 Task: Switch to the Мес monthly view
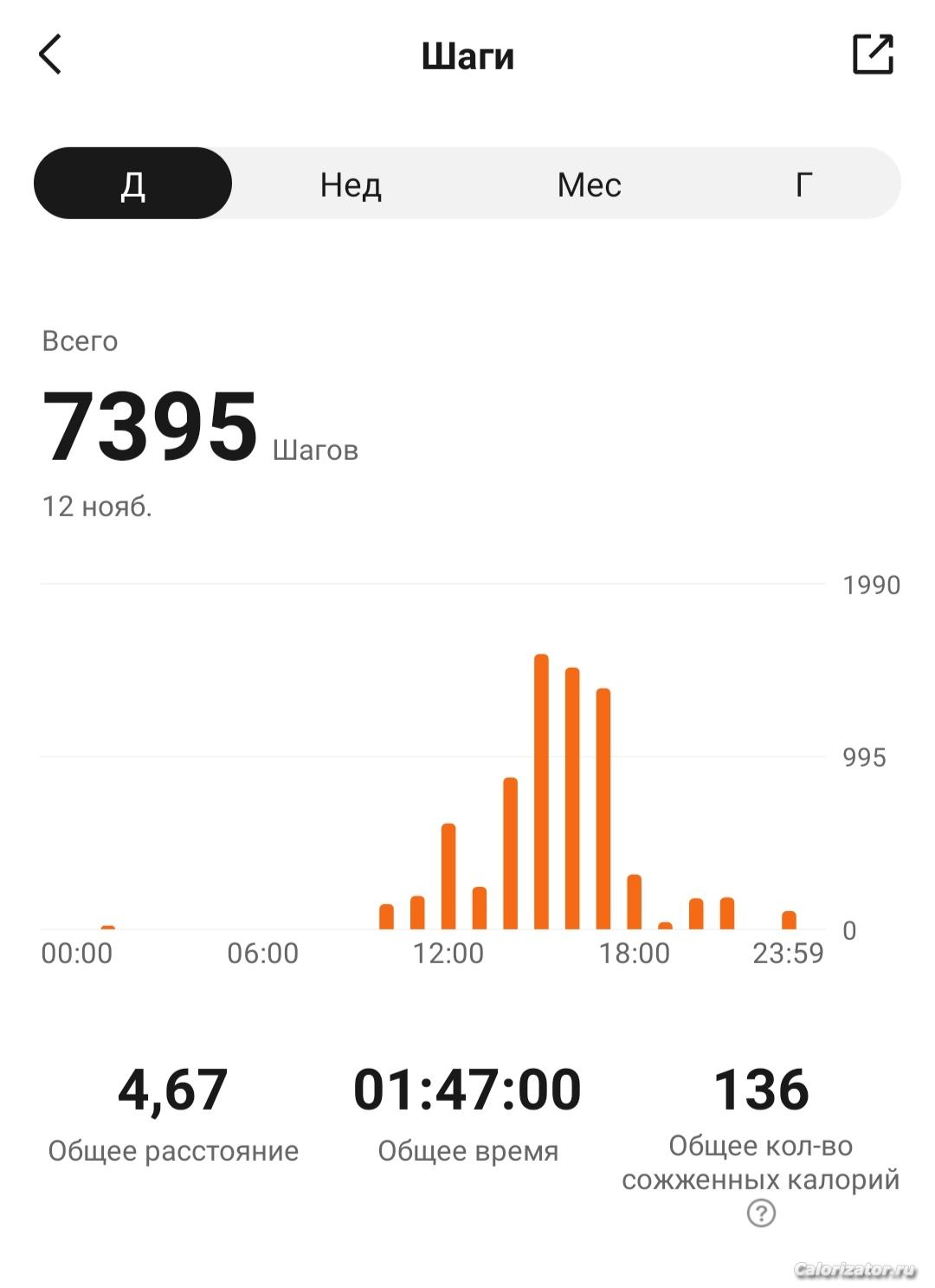point(589,184)
